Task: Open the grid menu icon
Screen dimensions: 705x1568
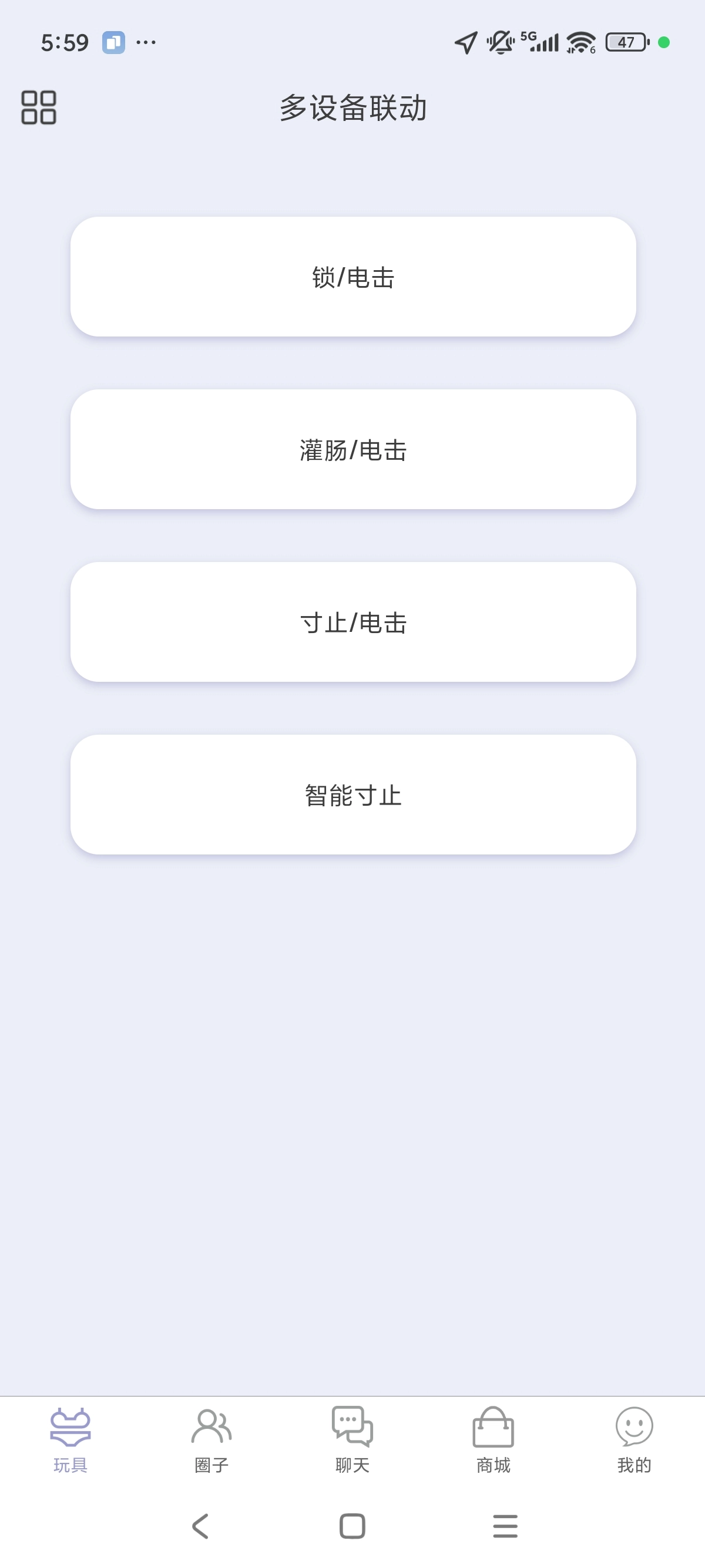Action: [x=39, y=107]
